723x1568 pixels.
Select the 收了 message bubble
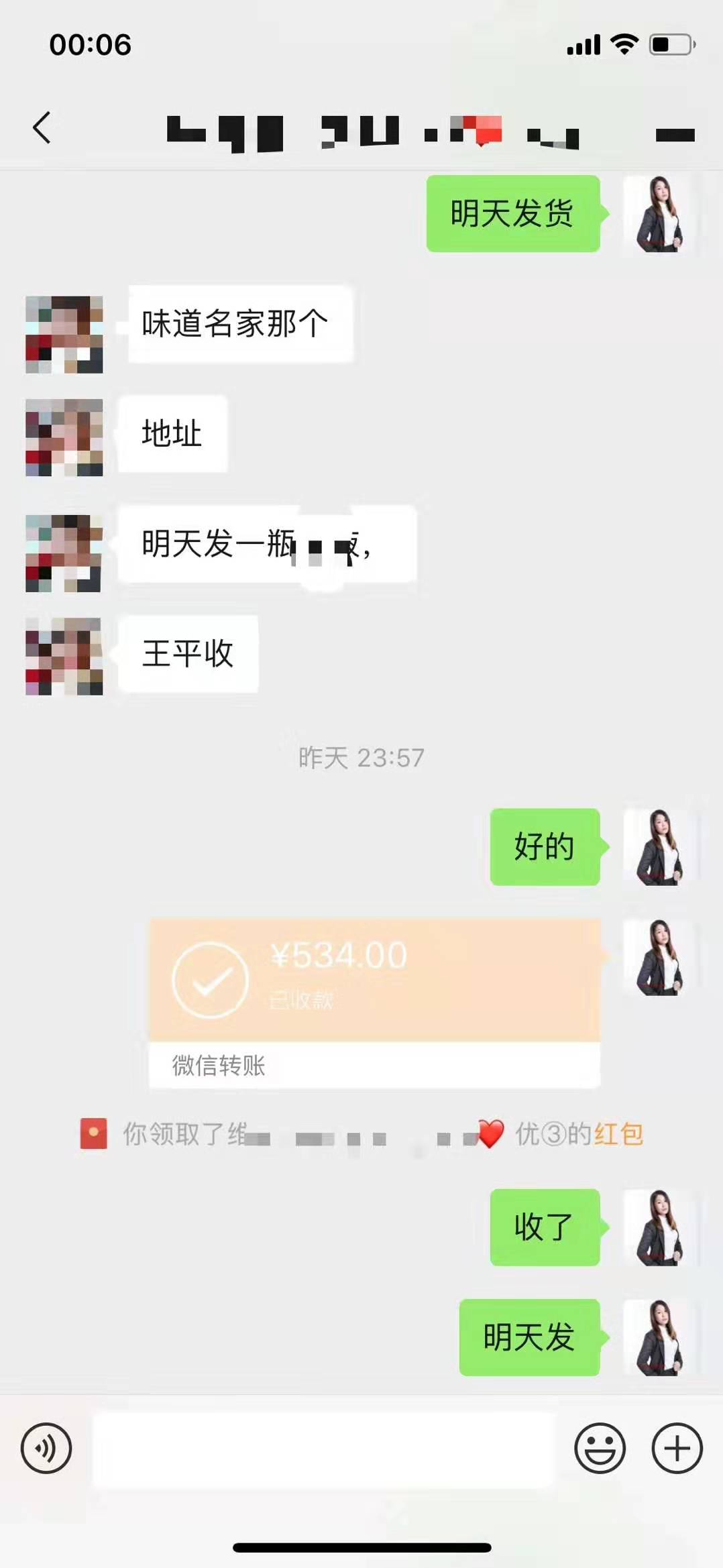[x=544, y=1227]
